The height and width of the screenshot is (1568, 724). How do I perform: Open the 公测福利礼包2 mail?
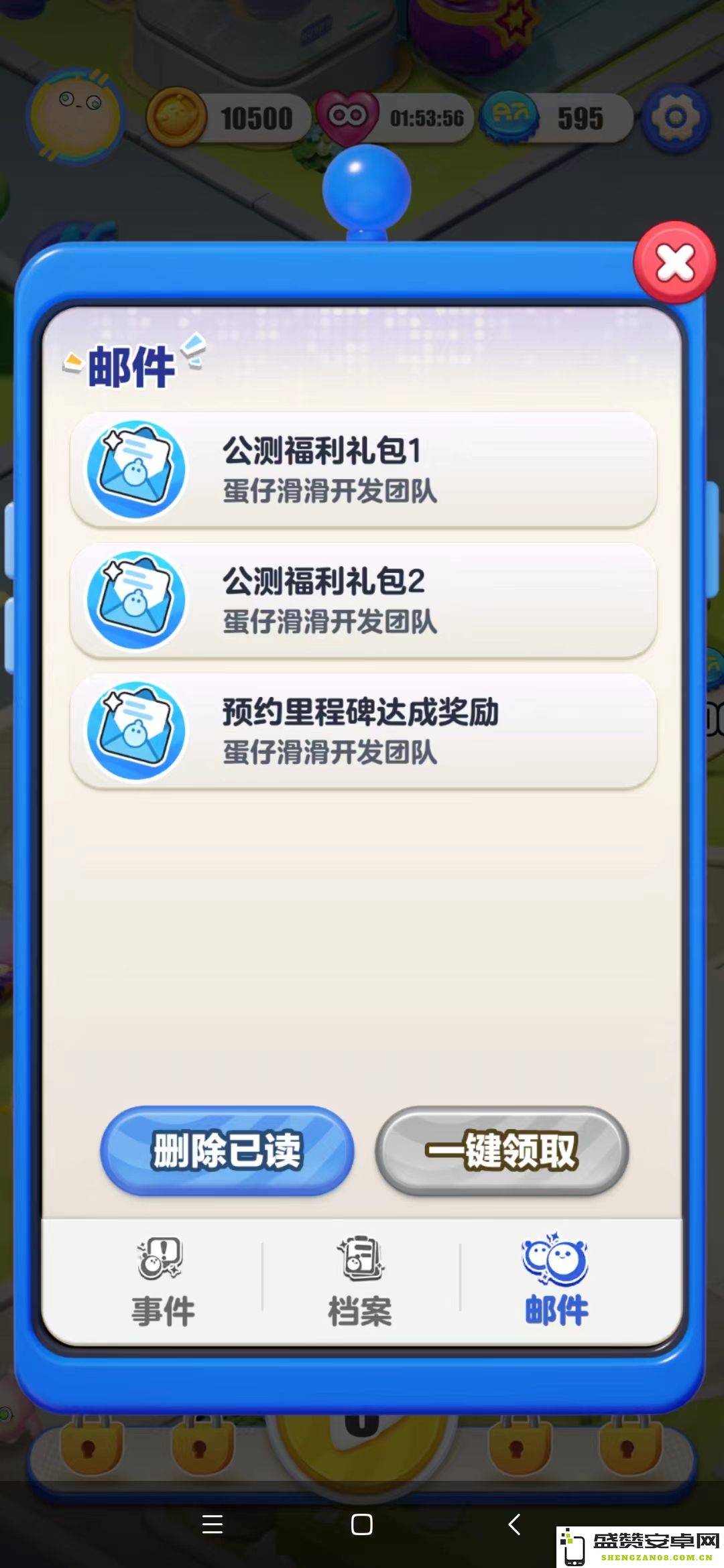[363, 600]
